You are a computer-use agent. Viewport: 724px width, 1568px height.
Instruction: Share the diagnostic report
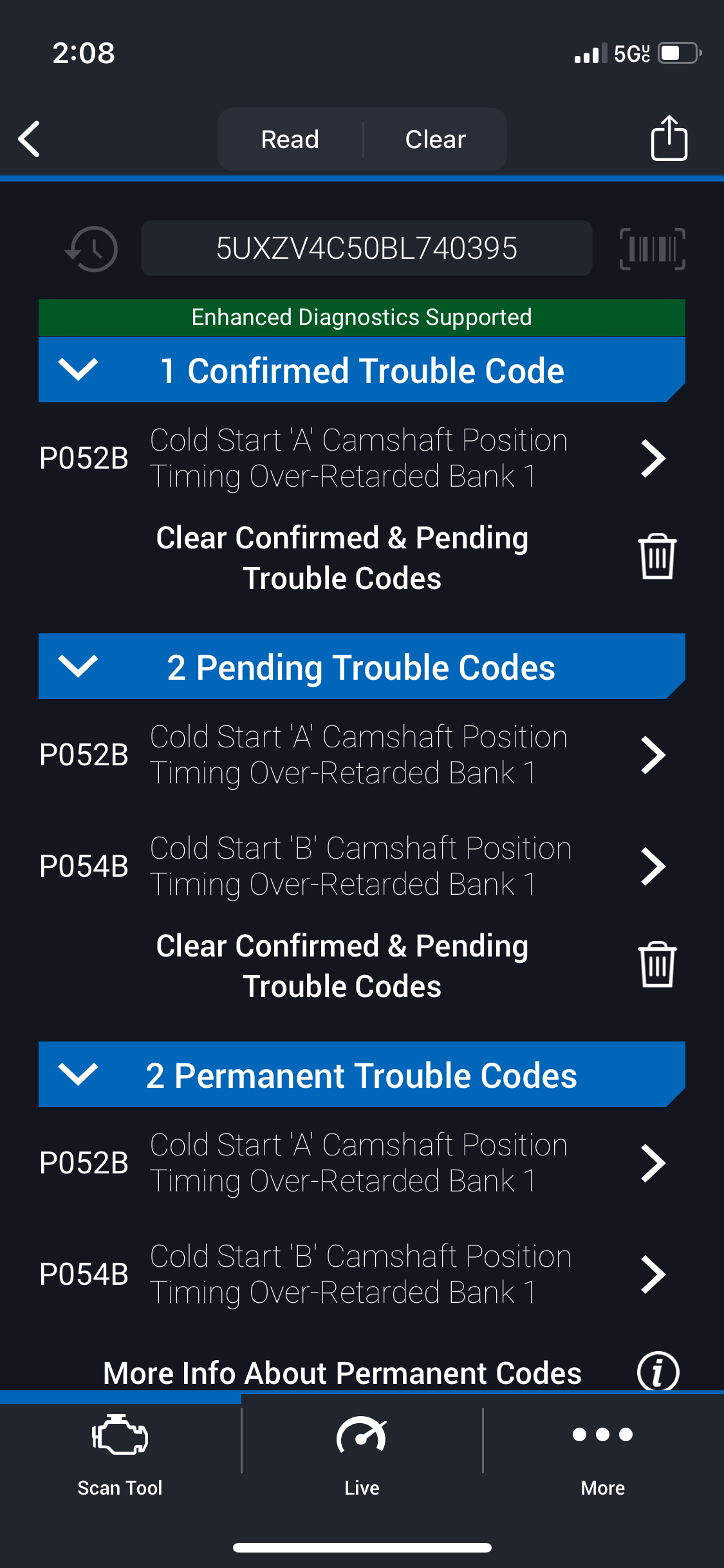coord(669,138)
